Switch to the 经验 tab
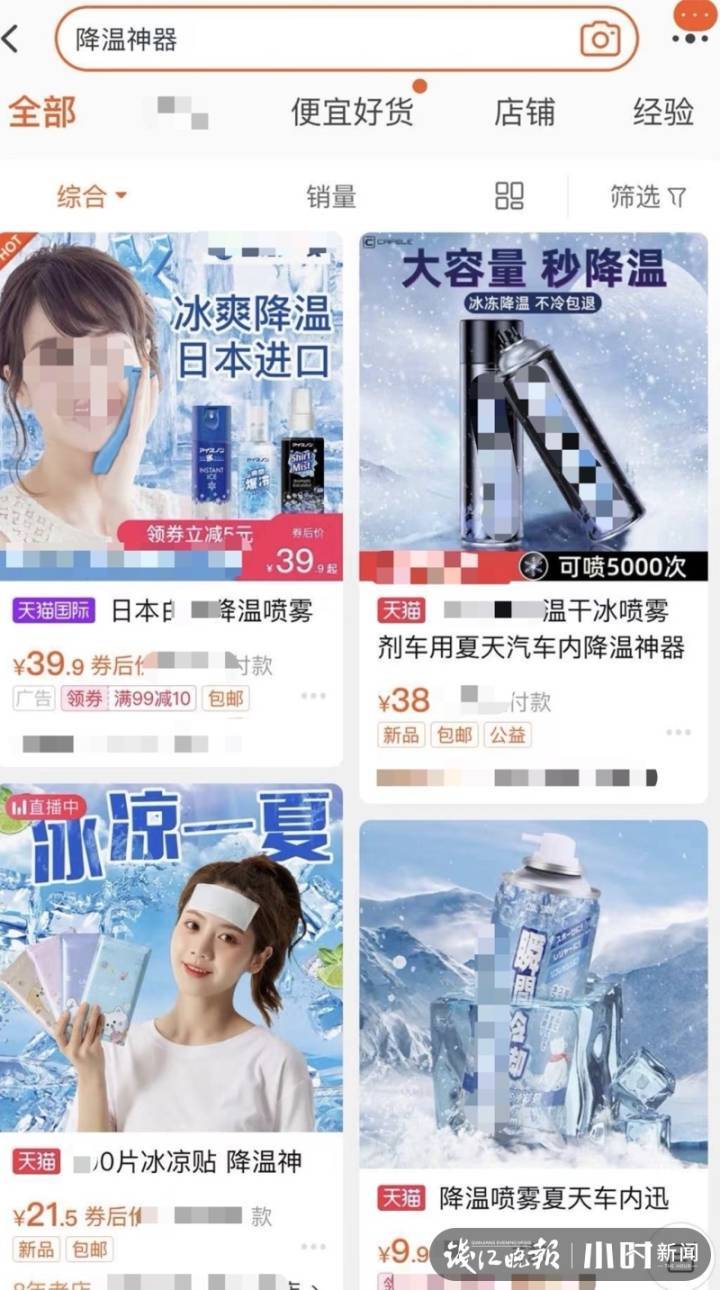Image resolution: width=720 pixels, height=1290 pixels. tap(663, 112)
